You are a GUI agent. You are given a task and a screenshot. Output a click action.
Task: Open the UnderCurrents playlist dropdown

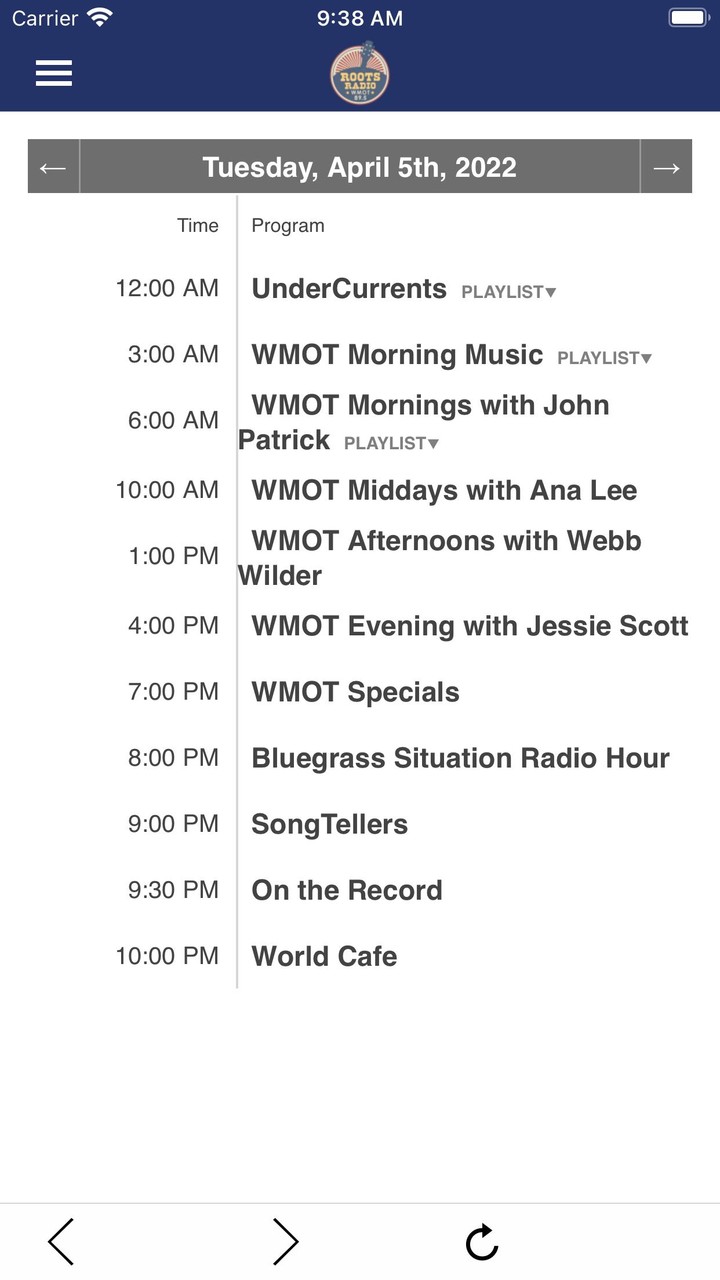(508, 291)
